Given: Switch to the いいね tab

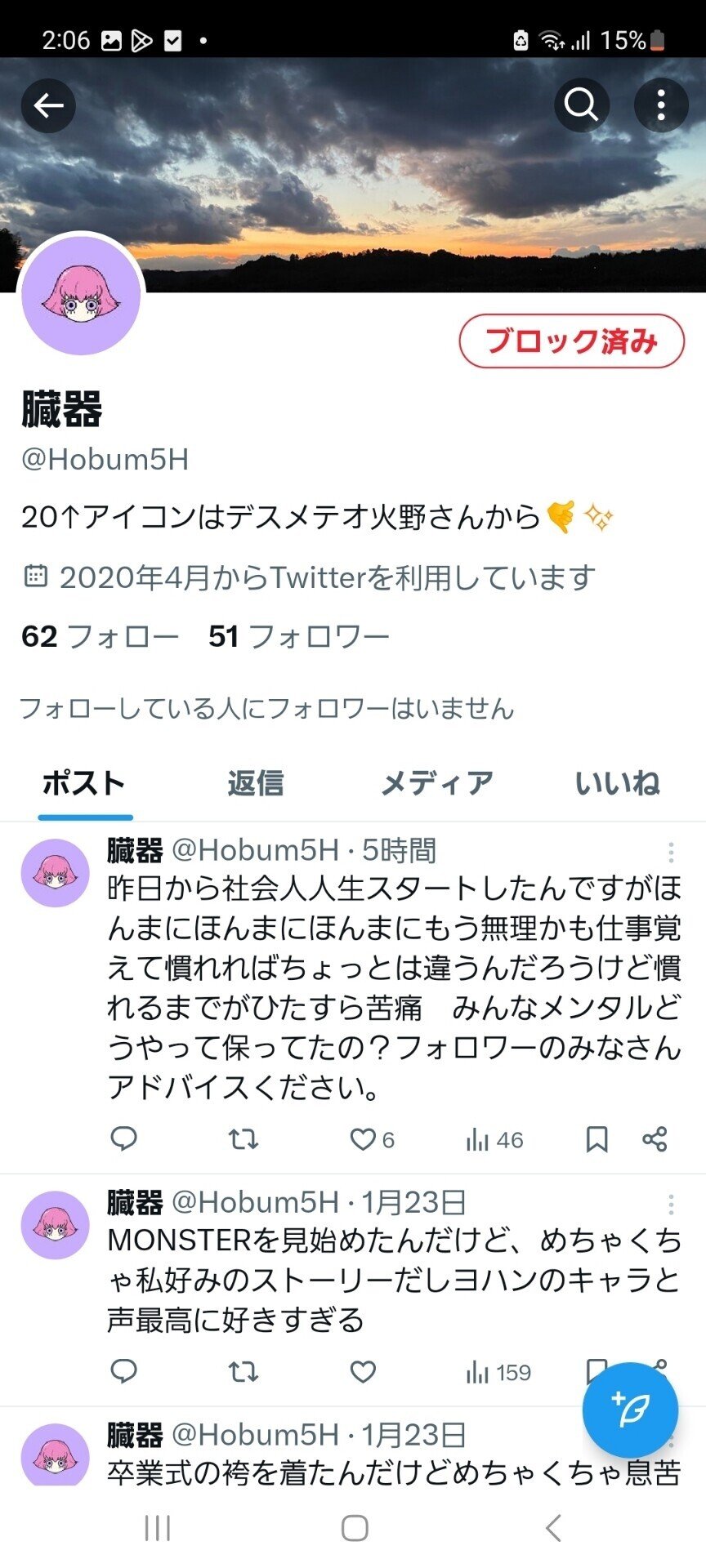Looking at the screenshot, I should point(619,782).
